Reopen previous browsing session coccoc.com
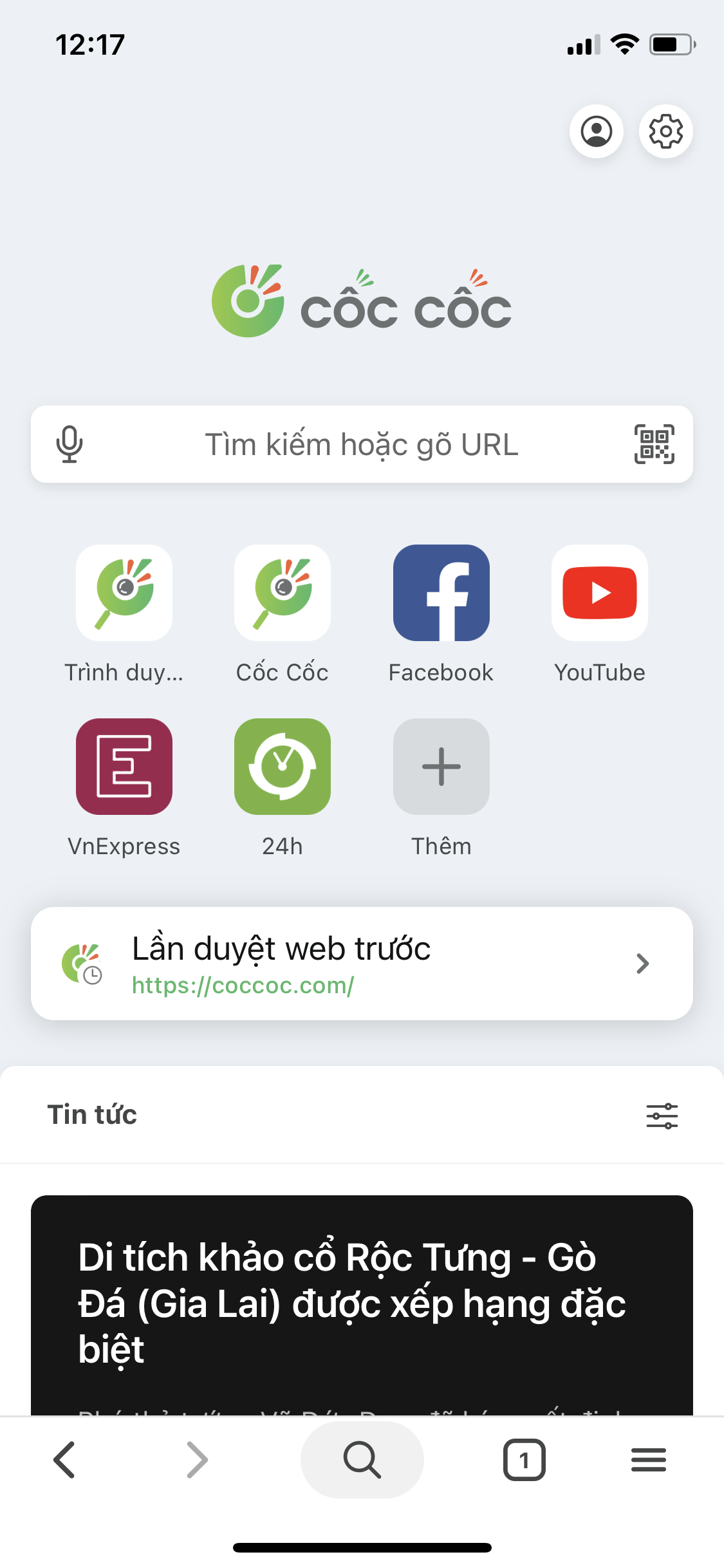The image size is (724, 1568). pos(360,964)
